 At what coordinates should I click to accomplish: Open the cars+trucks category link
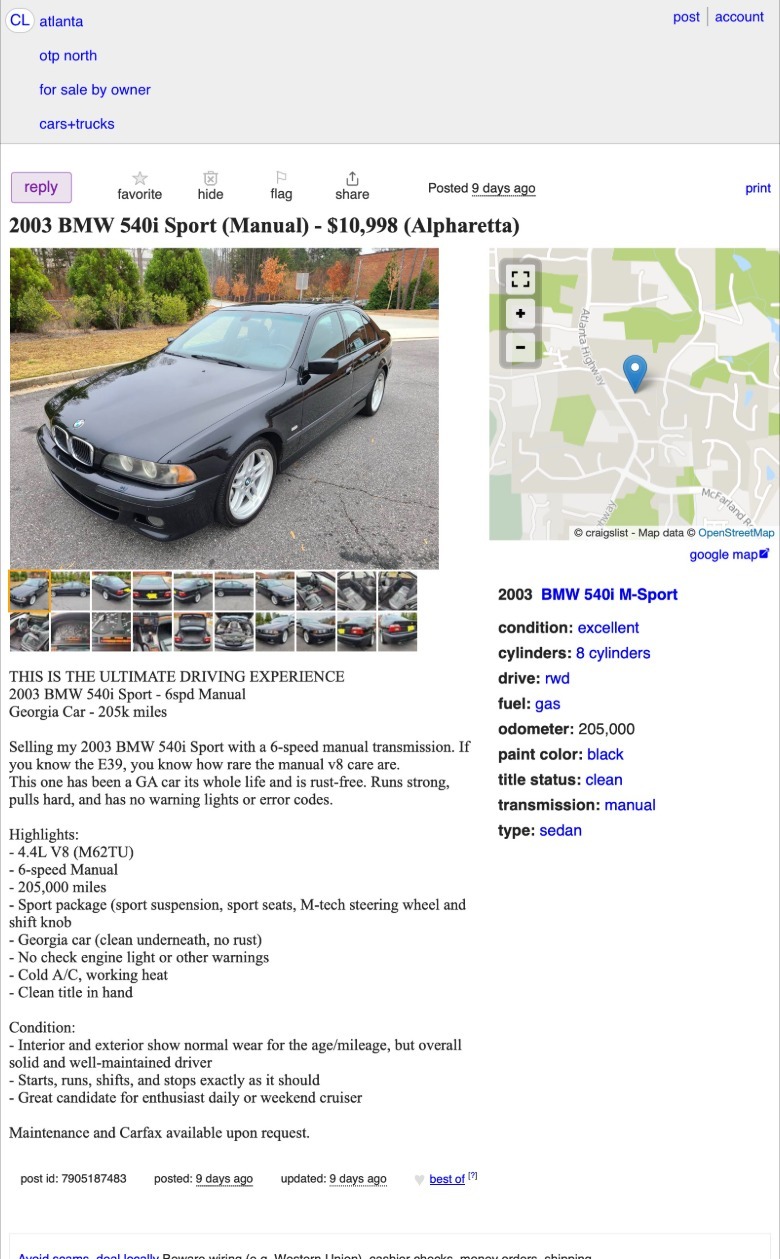[x=77, y=124]
